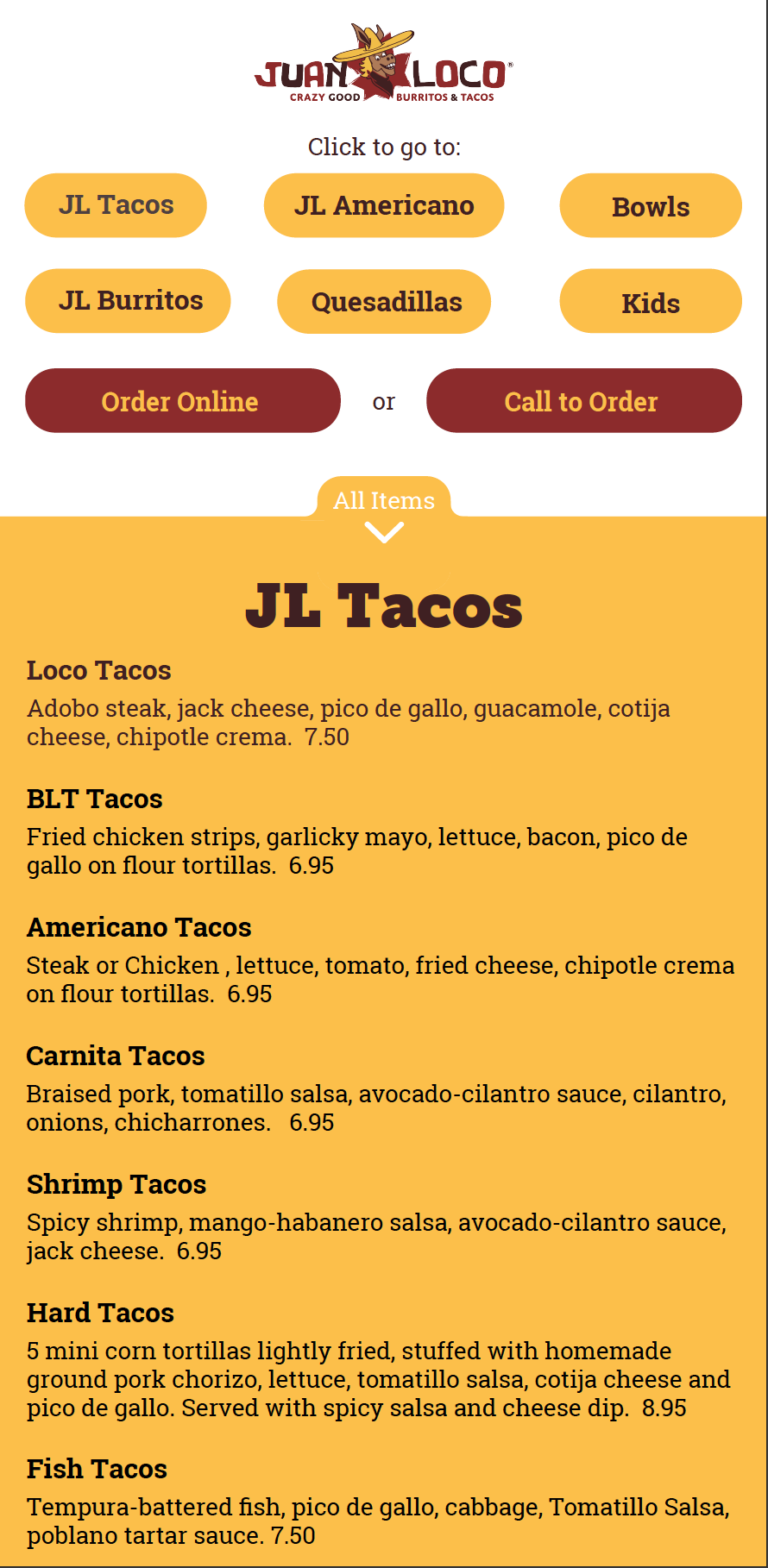Open the Kids menu section
Image resolution: width=768 pixels, height=1568 pixels.
pyautogui.click(x=651, y=301)
